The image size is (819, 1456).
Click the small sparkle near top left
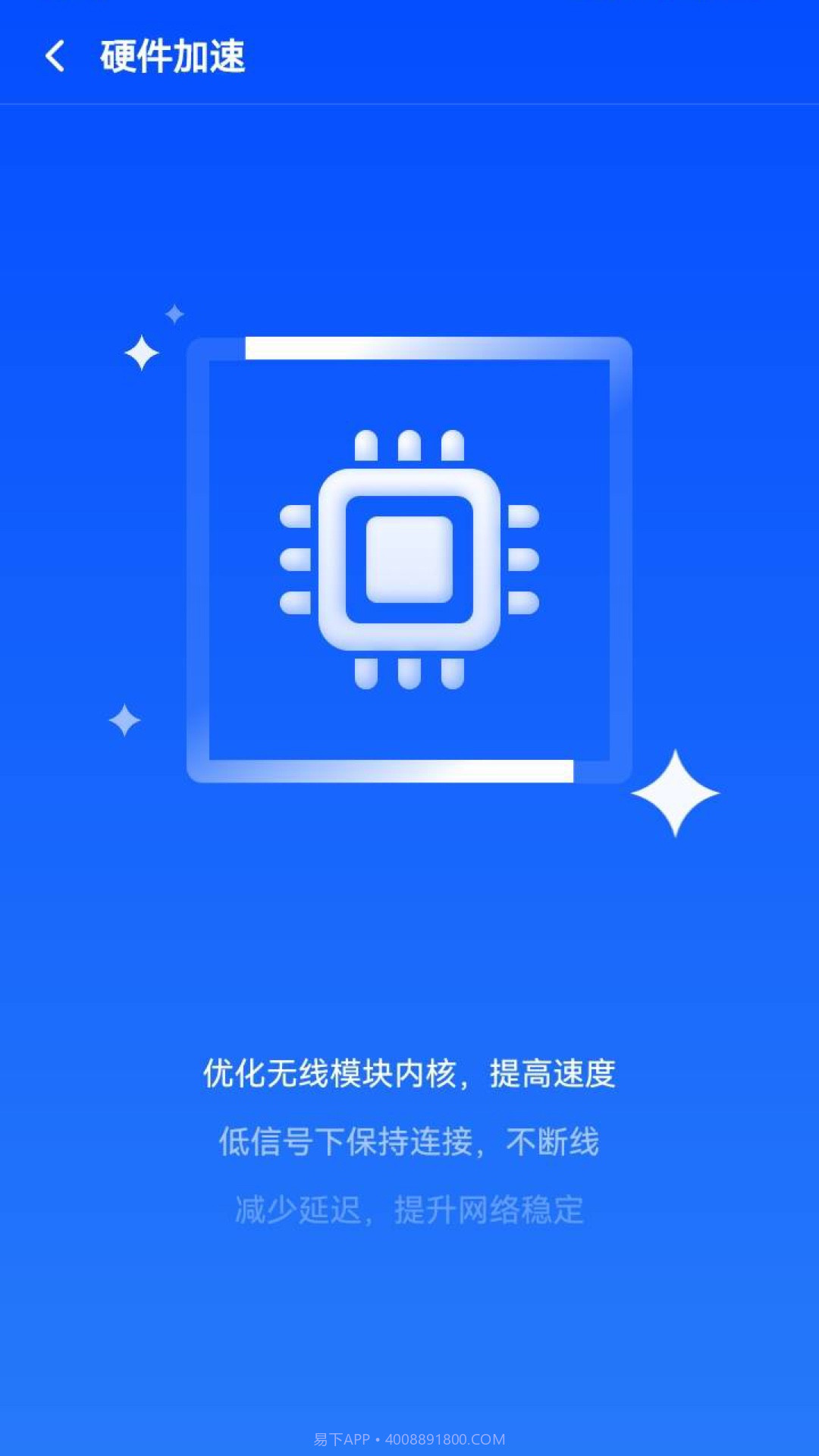point(140,353)
